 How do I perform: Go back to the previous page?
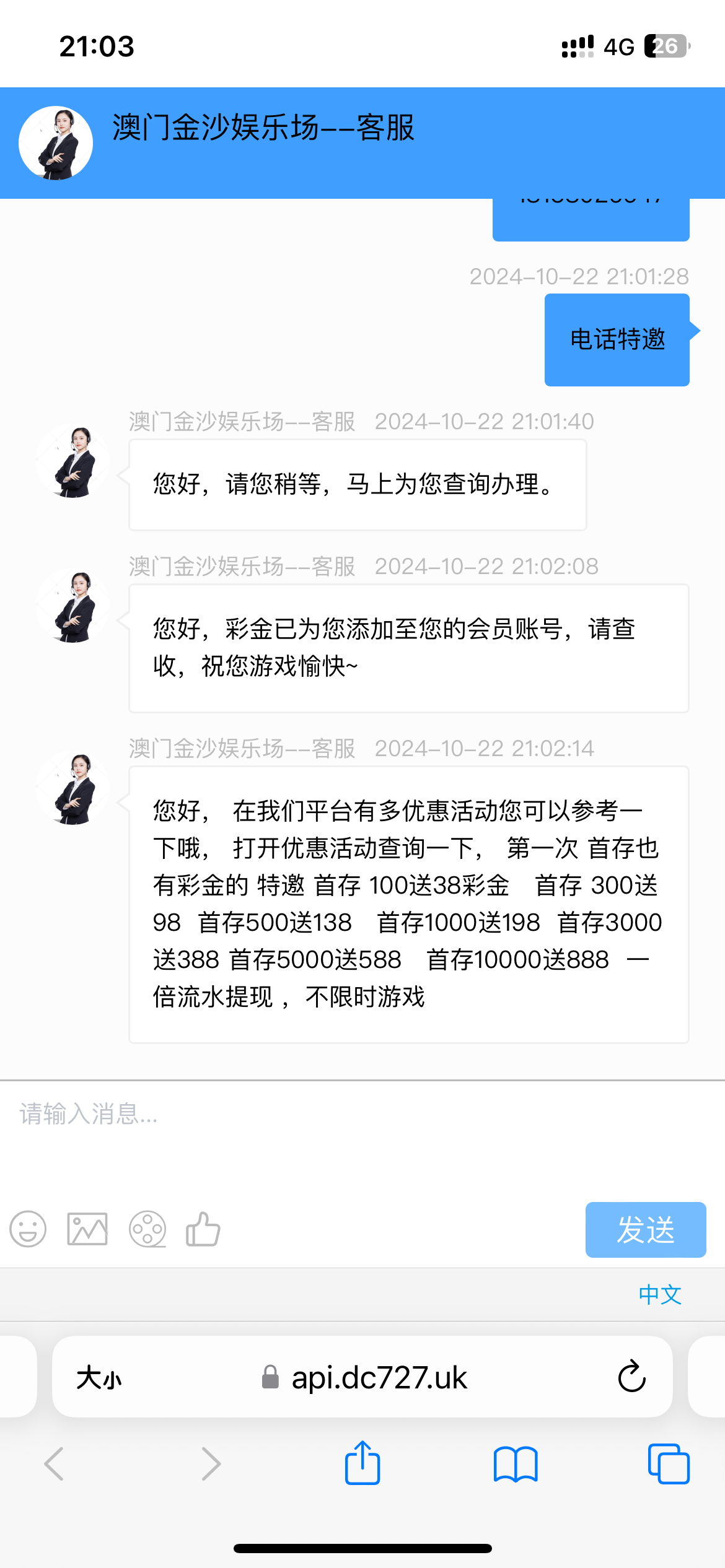click(x=55, y=1464)
